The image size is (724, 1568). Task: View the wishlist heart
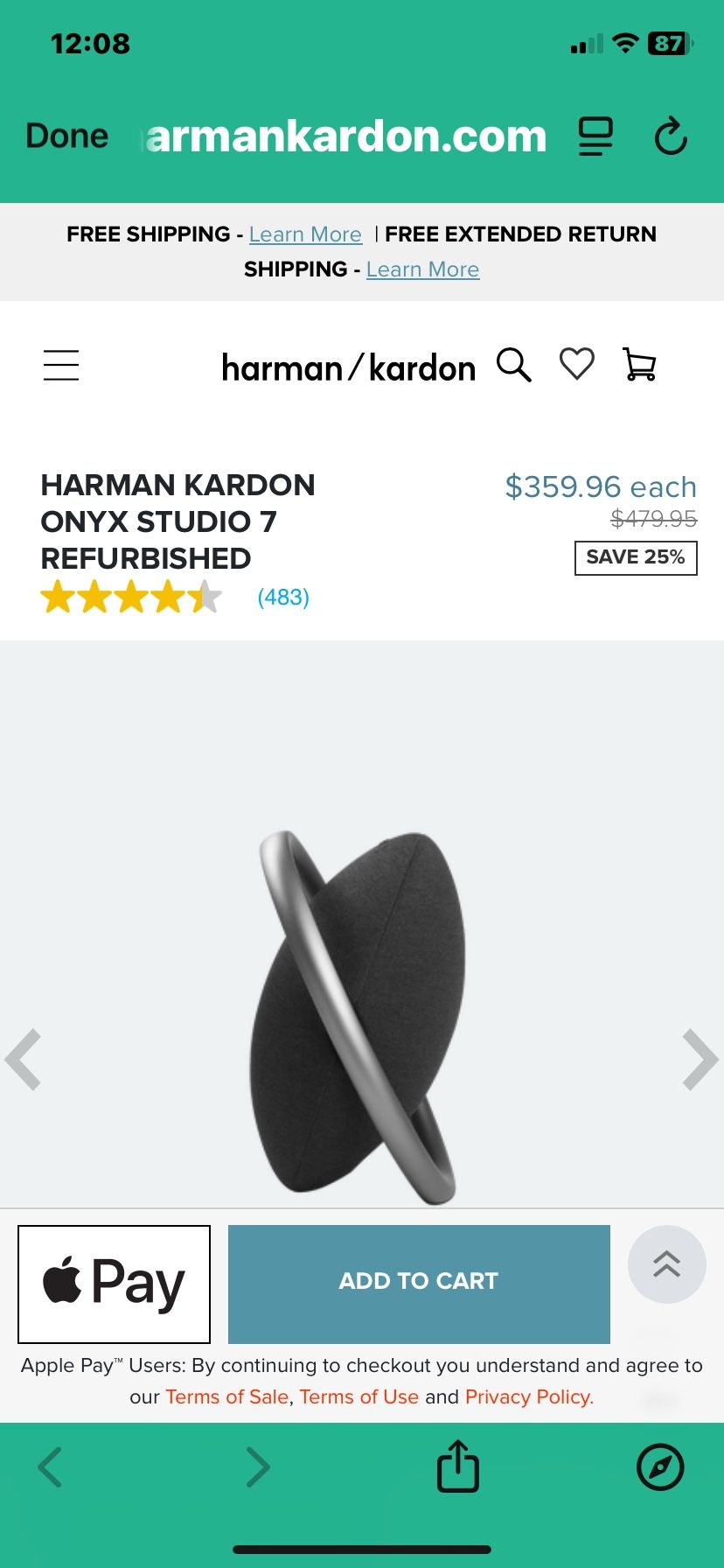point(577,364)
